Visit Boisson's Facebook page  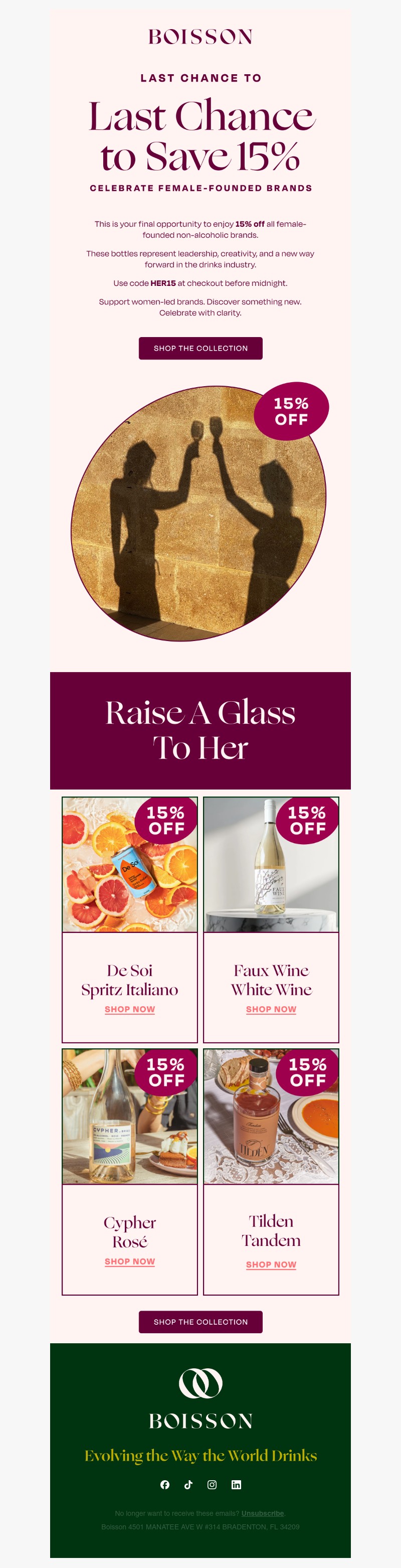[x=165, y=1485]
